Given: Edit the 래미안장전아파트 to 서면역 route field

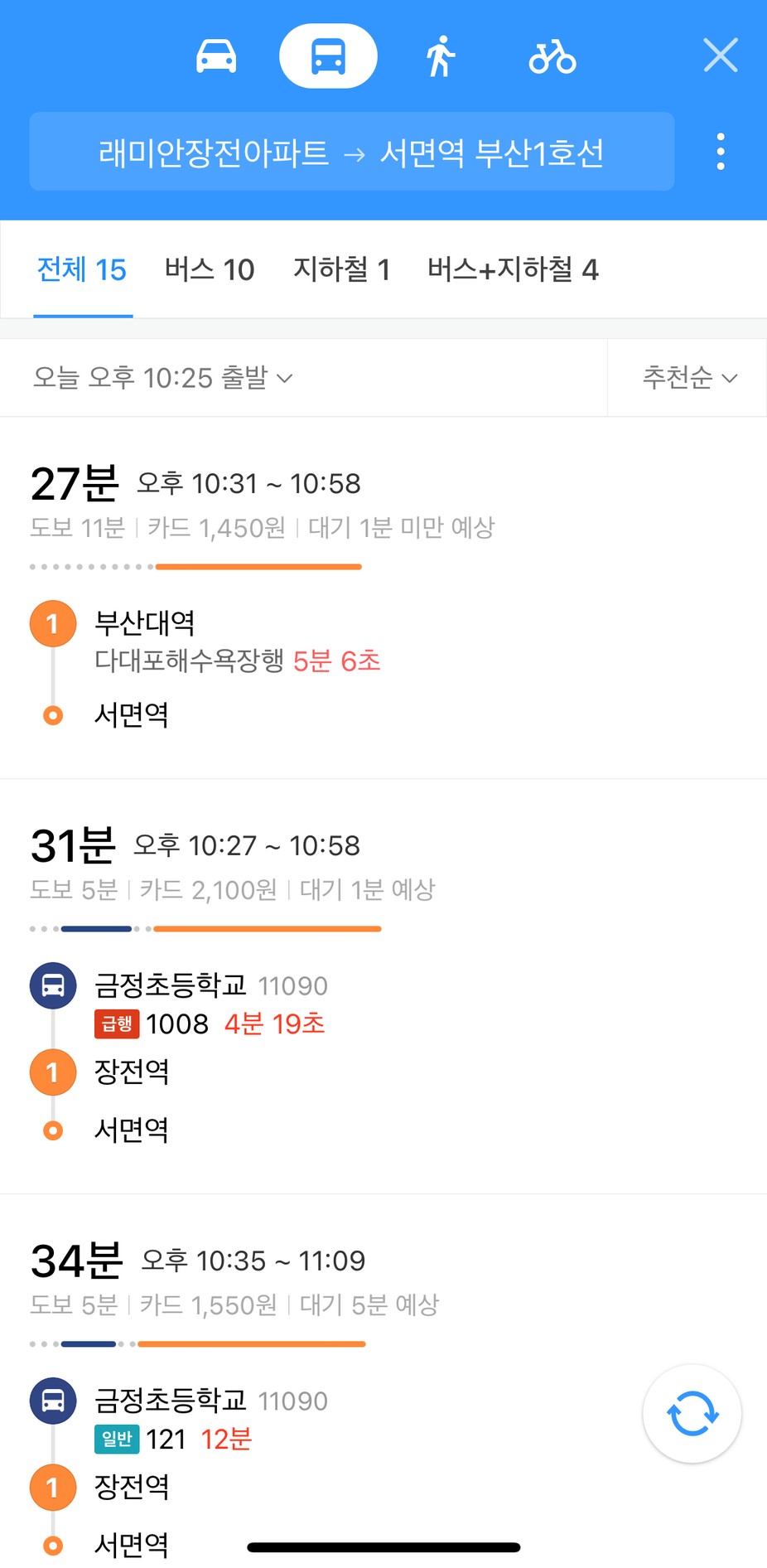Looking at the screenshot, I should [352, 152].
